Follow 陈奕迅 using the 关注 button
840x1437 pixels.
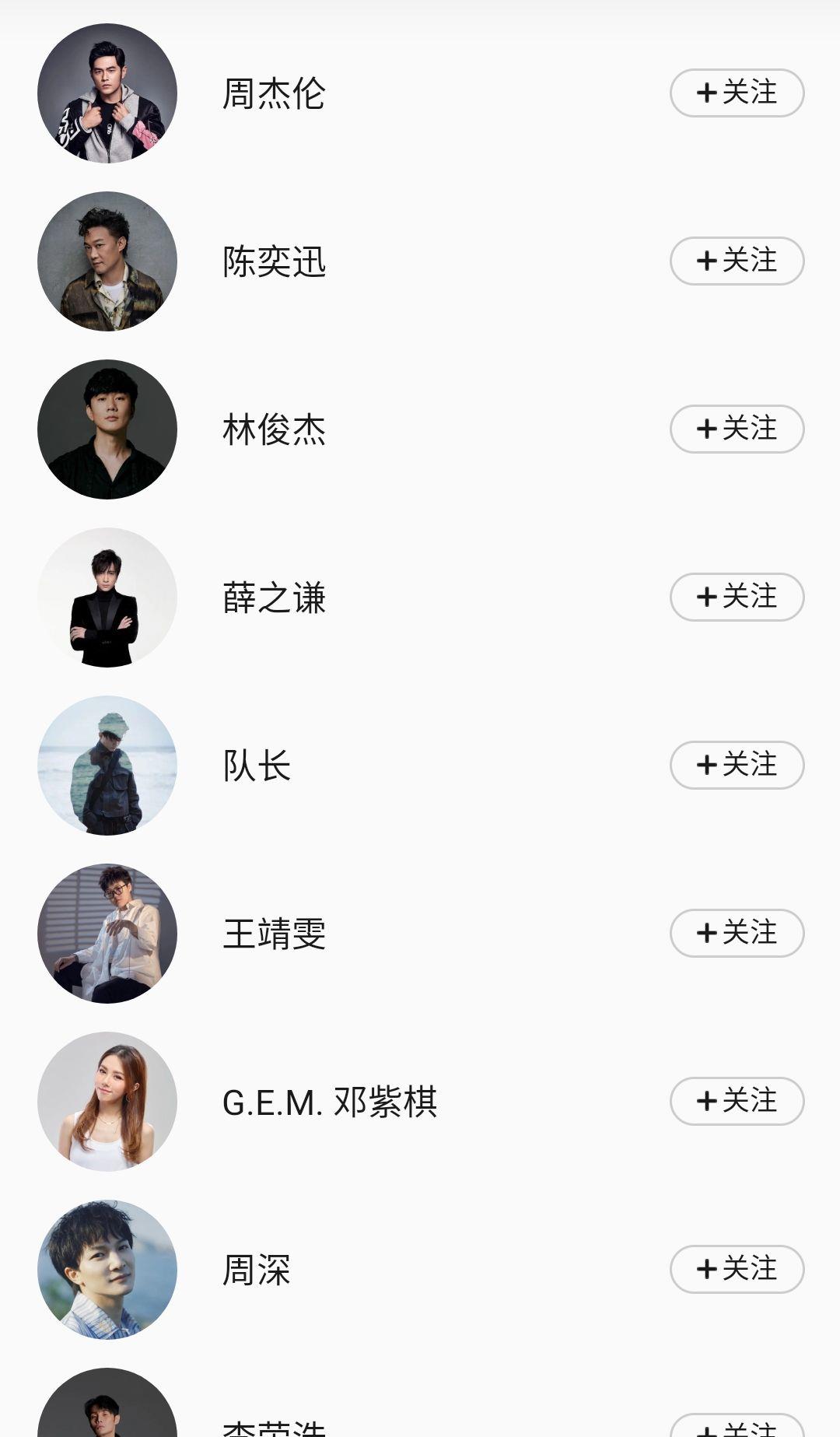736,261
